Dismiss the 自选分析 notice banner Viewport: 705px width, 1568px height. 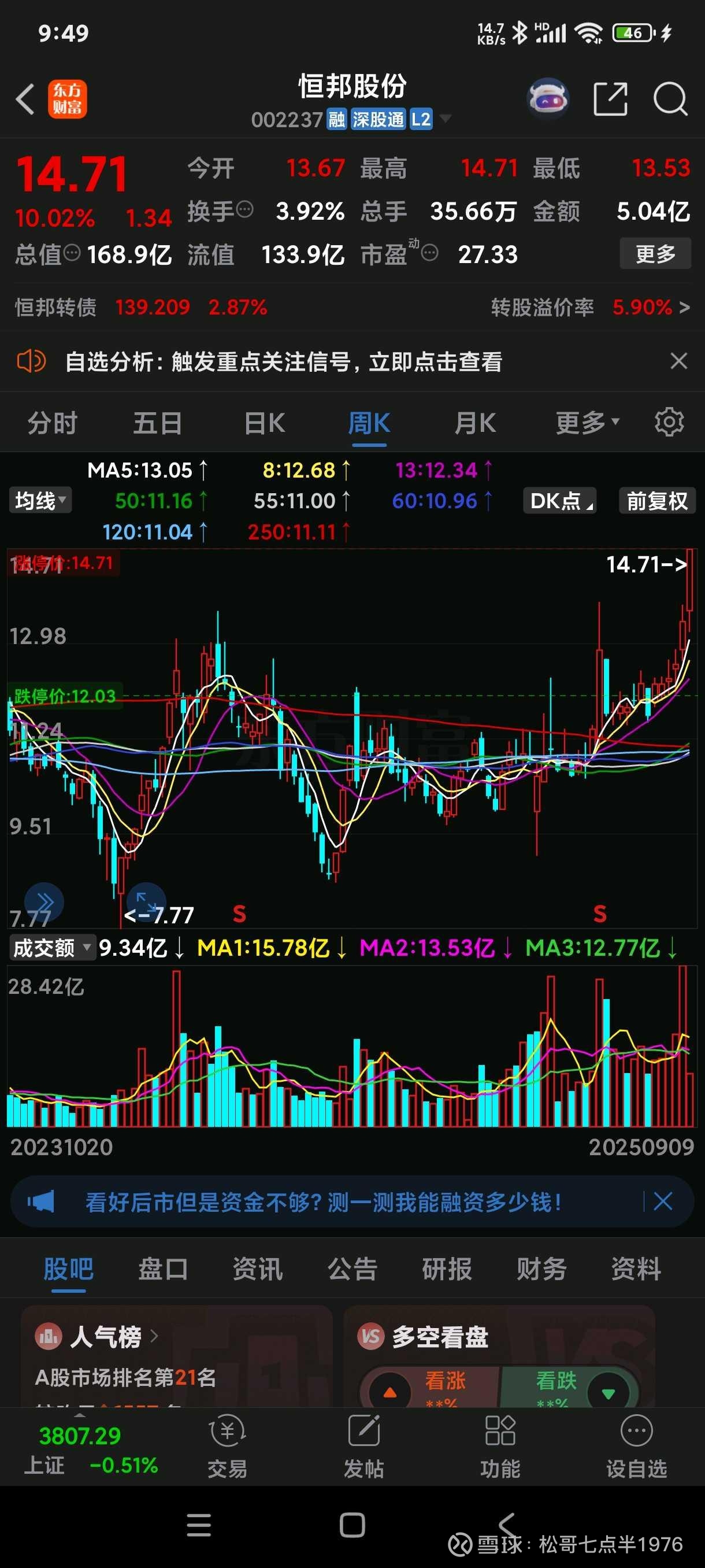click(678, 361)
